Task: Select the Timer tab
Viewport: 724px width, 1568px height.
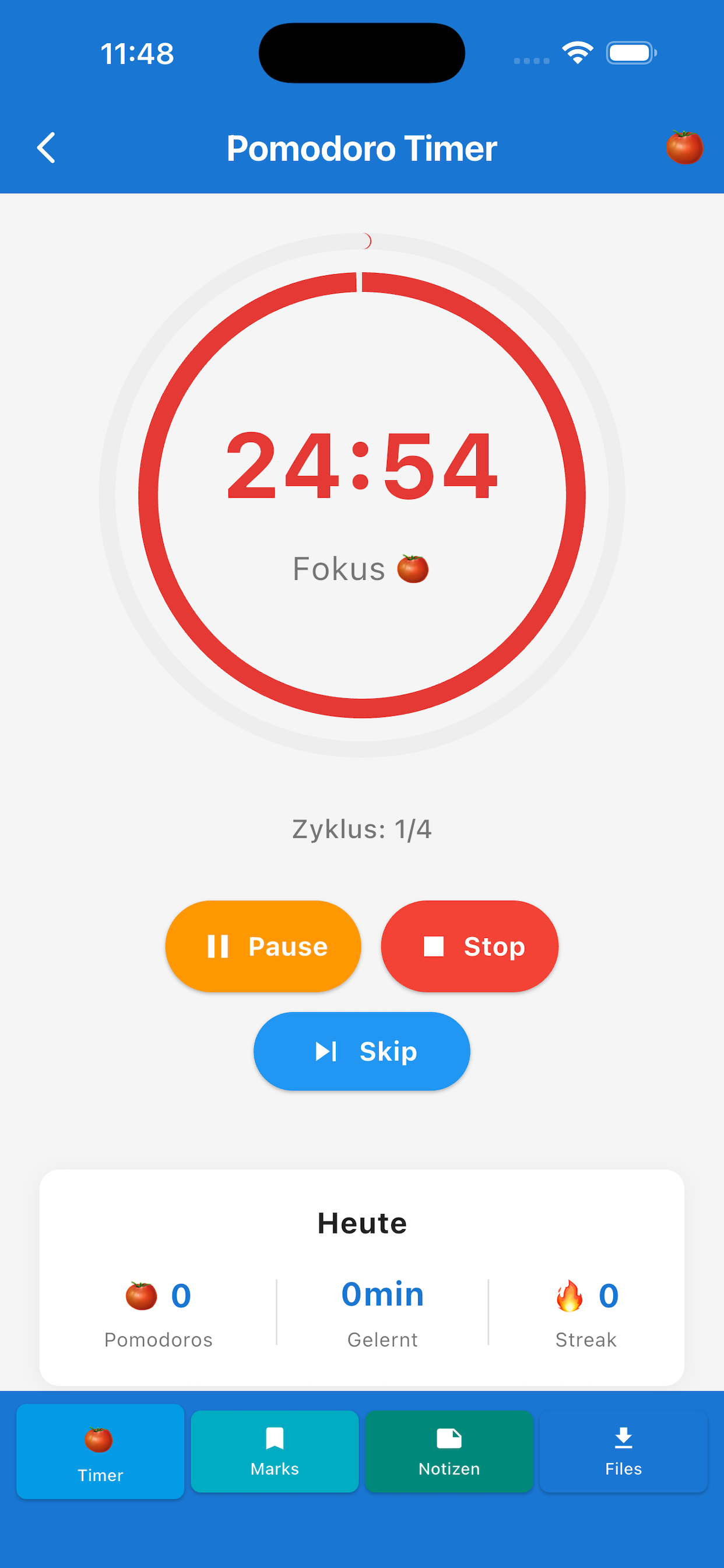Action: pos(100,1452)
